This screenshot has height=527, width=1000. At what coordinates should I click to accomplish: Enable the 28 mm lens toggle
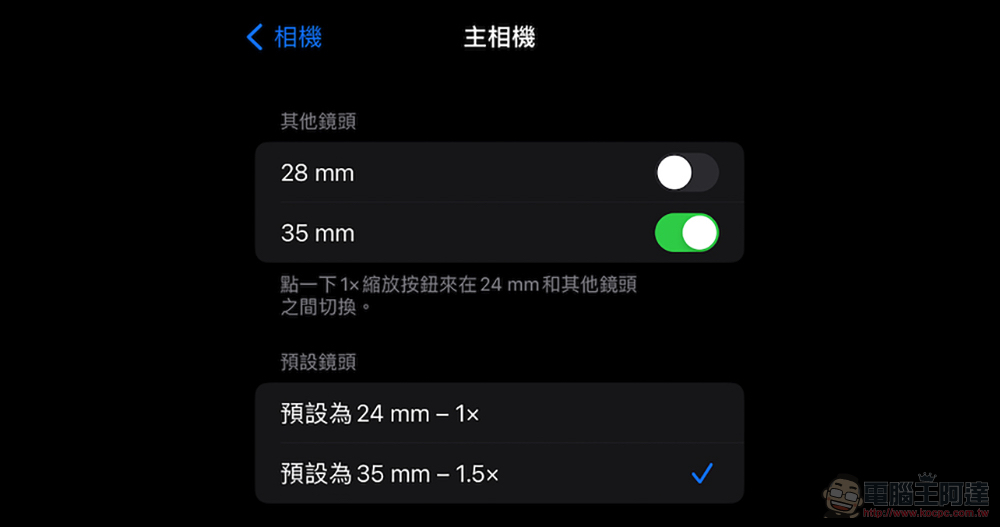687,173
